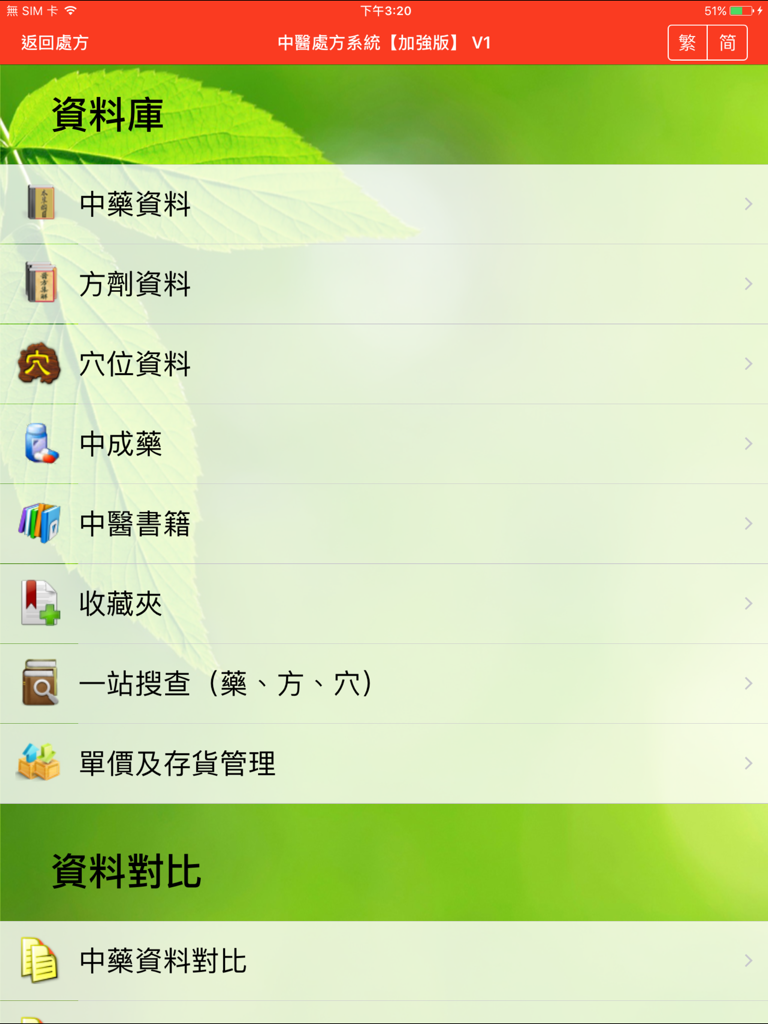Click the 單價及存貨管理 inventory box icon
This screenshot has height=1024, width=768.
click(40, 762)
